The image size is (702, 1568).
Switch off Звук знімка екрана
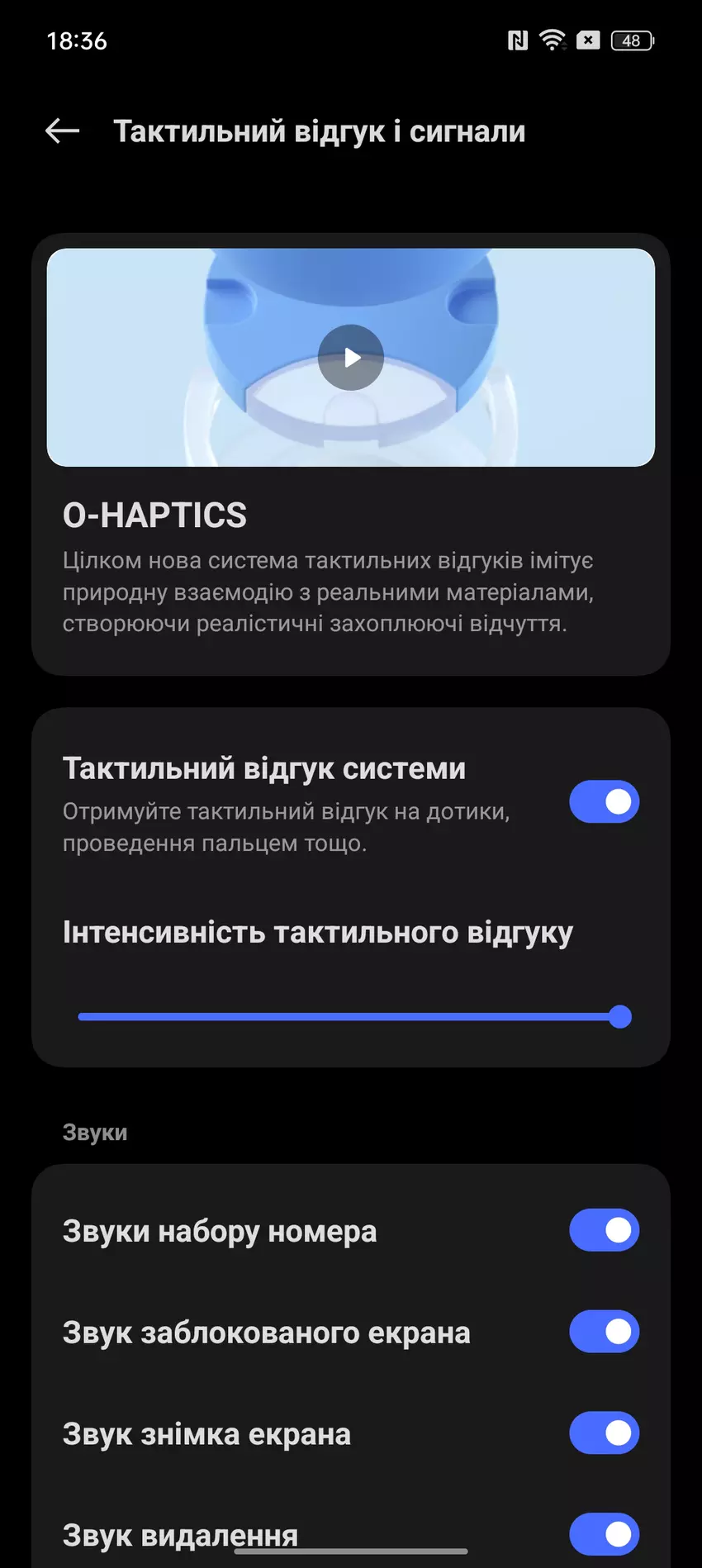coord(604,1433)
